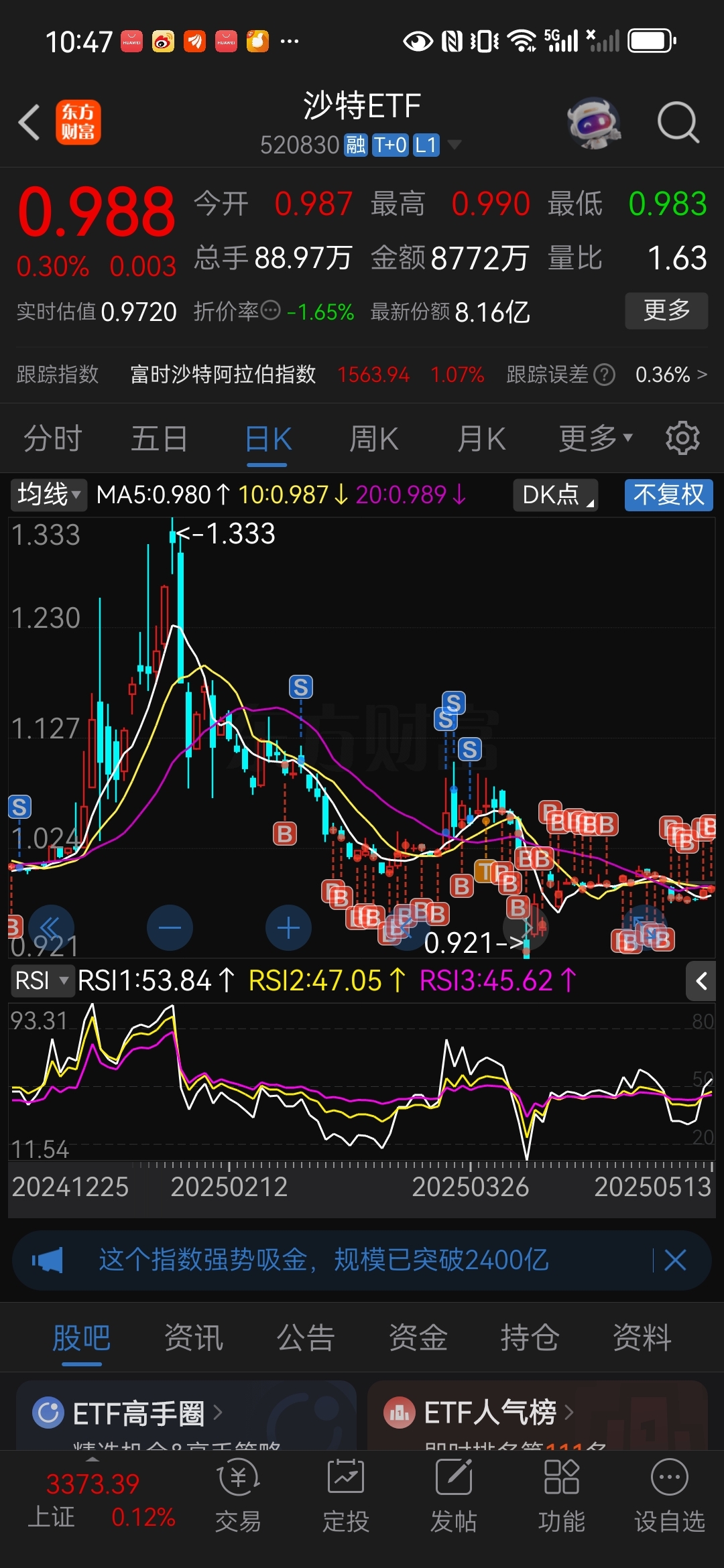The width and height of the screenshot is (724, 1568).
Task: Zoom out the chart with minus icon
Action: pyautogui.click(x=171, y=927)
